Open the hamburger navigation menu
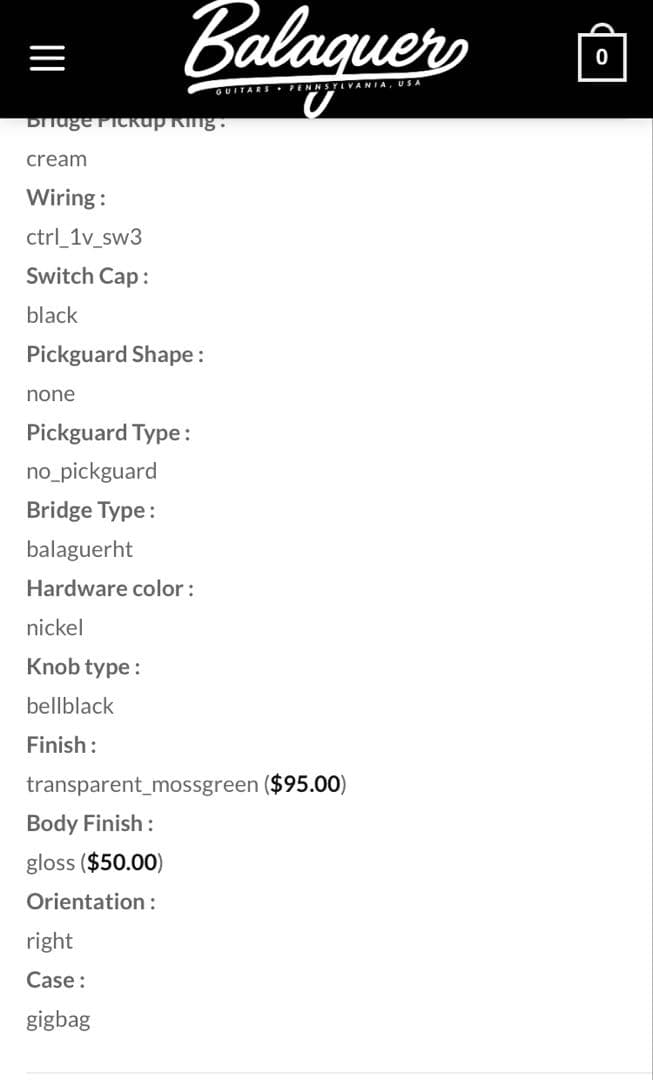653x1080 pixels. point(47,58)
